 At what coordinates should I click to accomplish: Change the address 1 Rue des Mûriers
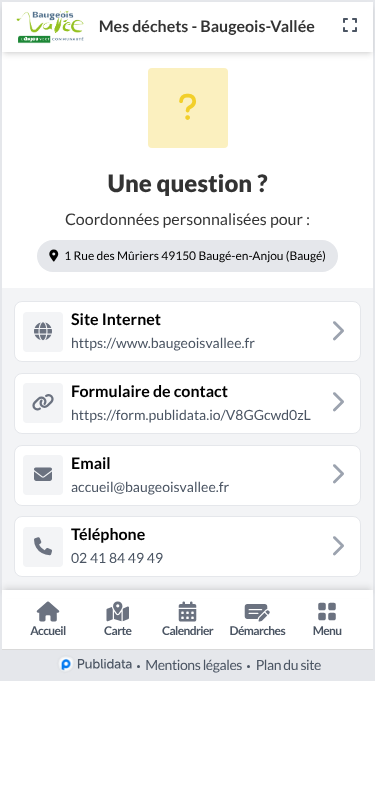[x=188, y=256]
